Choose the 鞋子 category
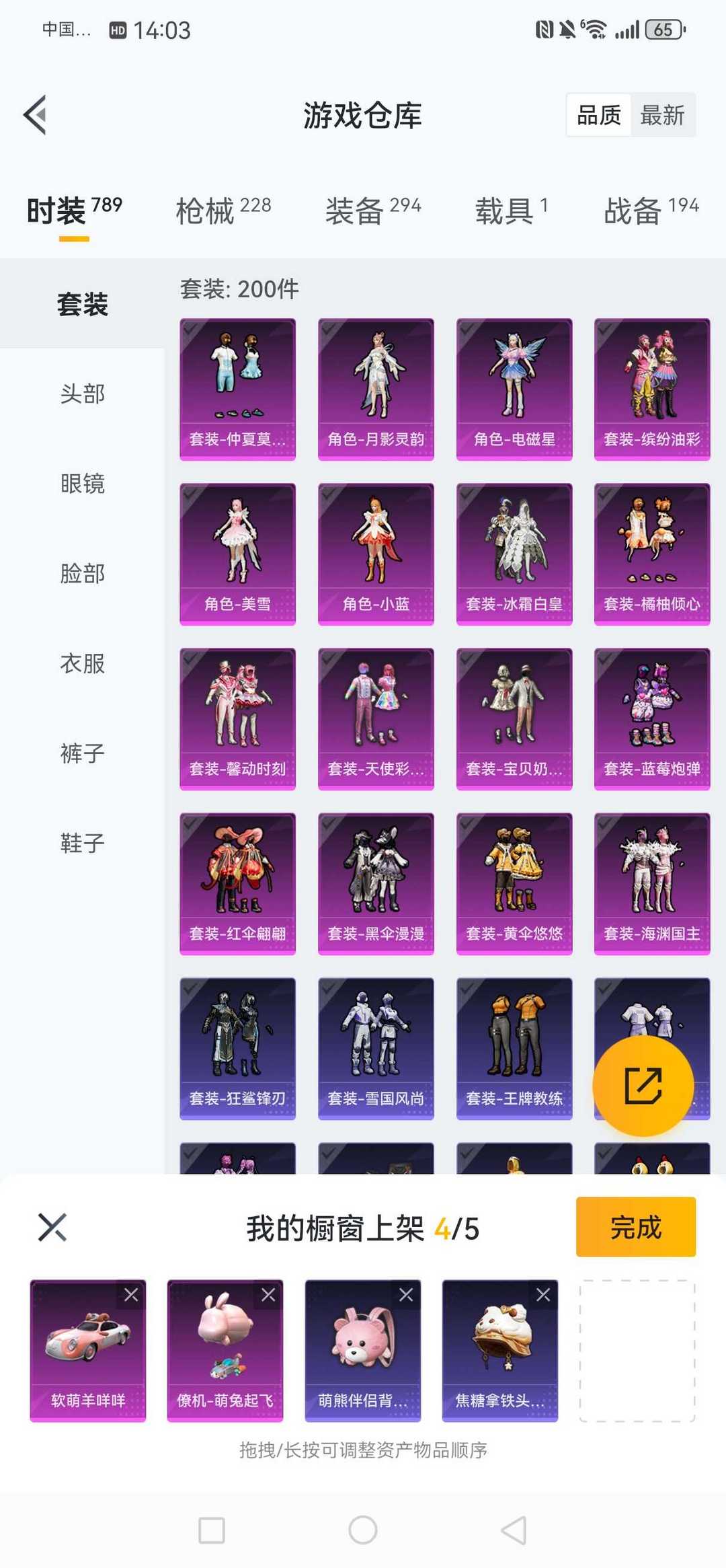This screenshot has height=1568, width=726. [x=82, y=843]
